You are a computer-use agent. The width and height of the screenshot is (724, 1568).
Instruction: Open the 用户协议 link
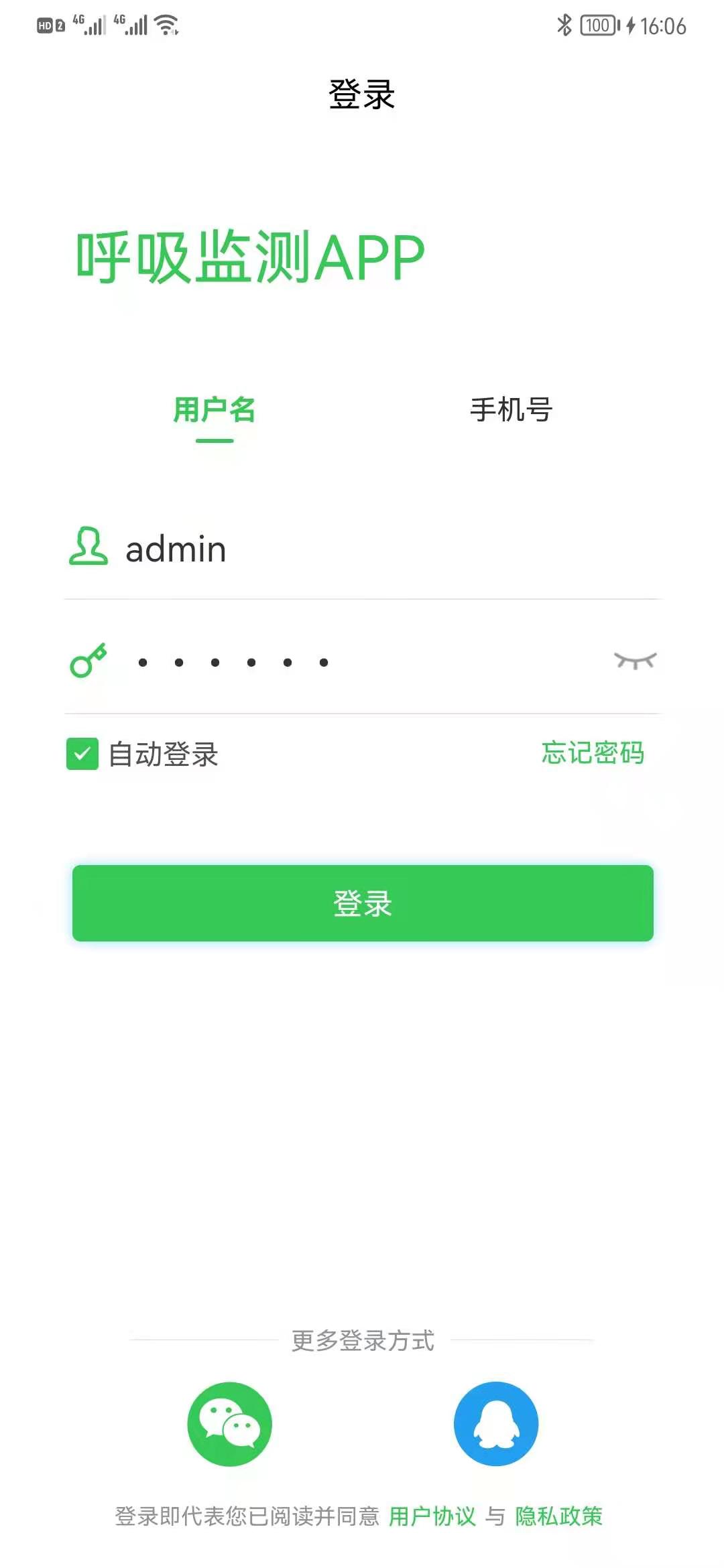click(432, 1516)
